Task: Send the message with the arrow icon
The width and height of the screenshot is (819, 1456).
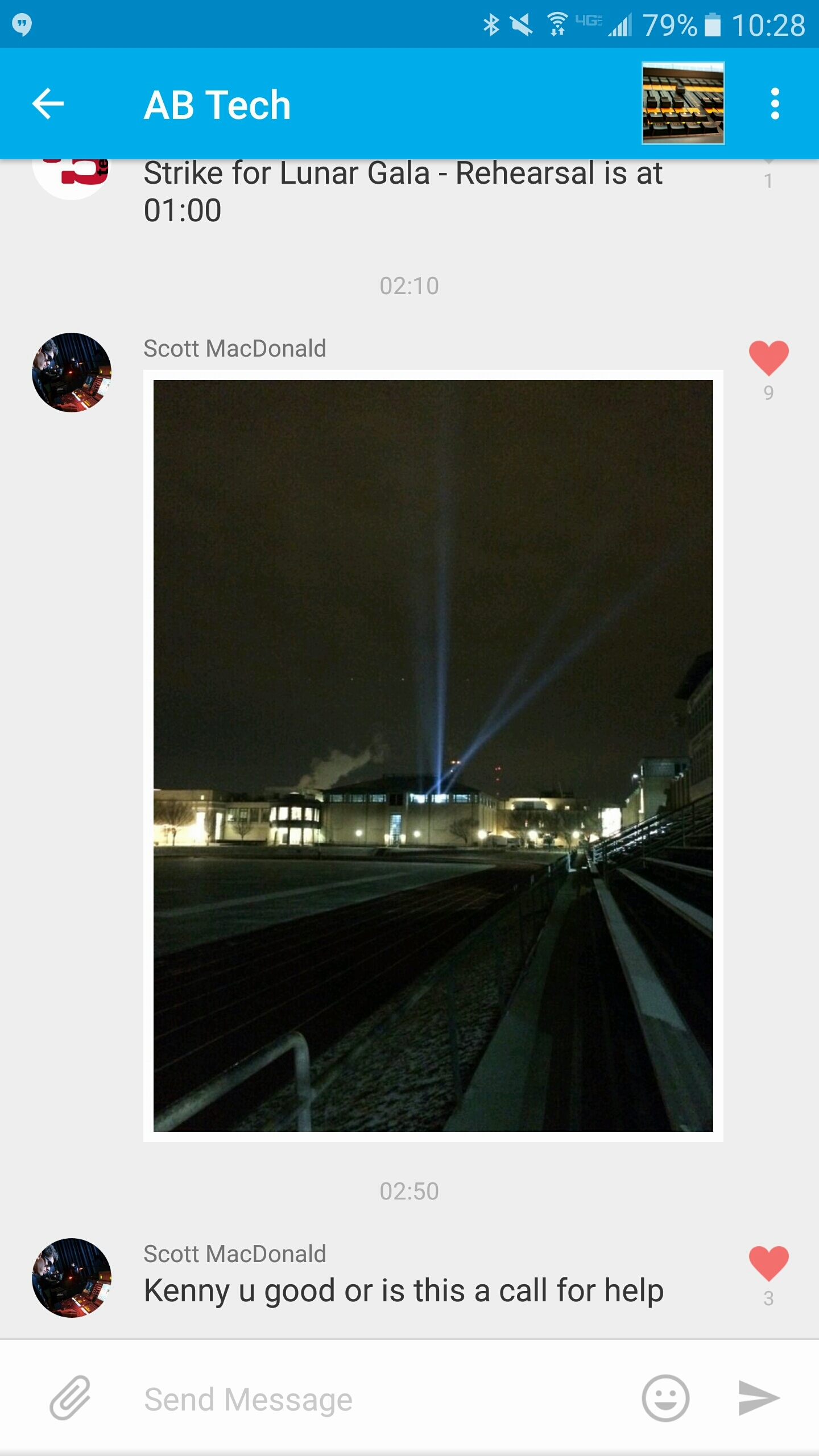Action: click(x=759, y=1398)
